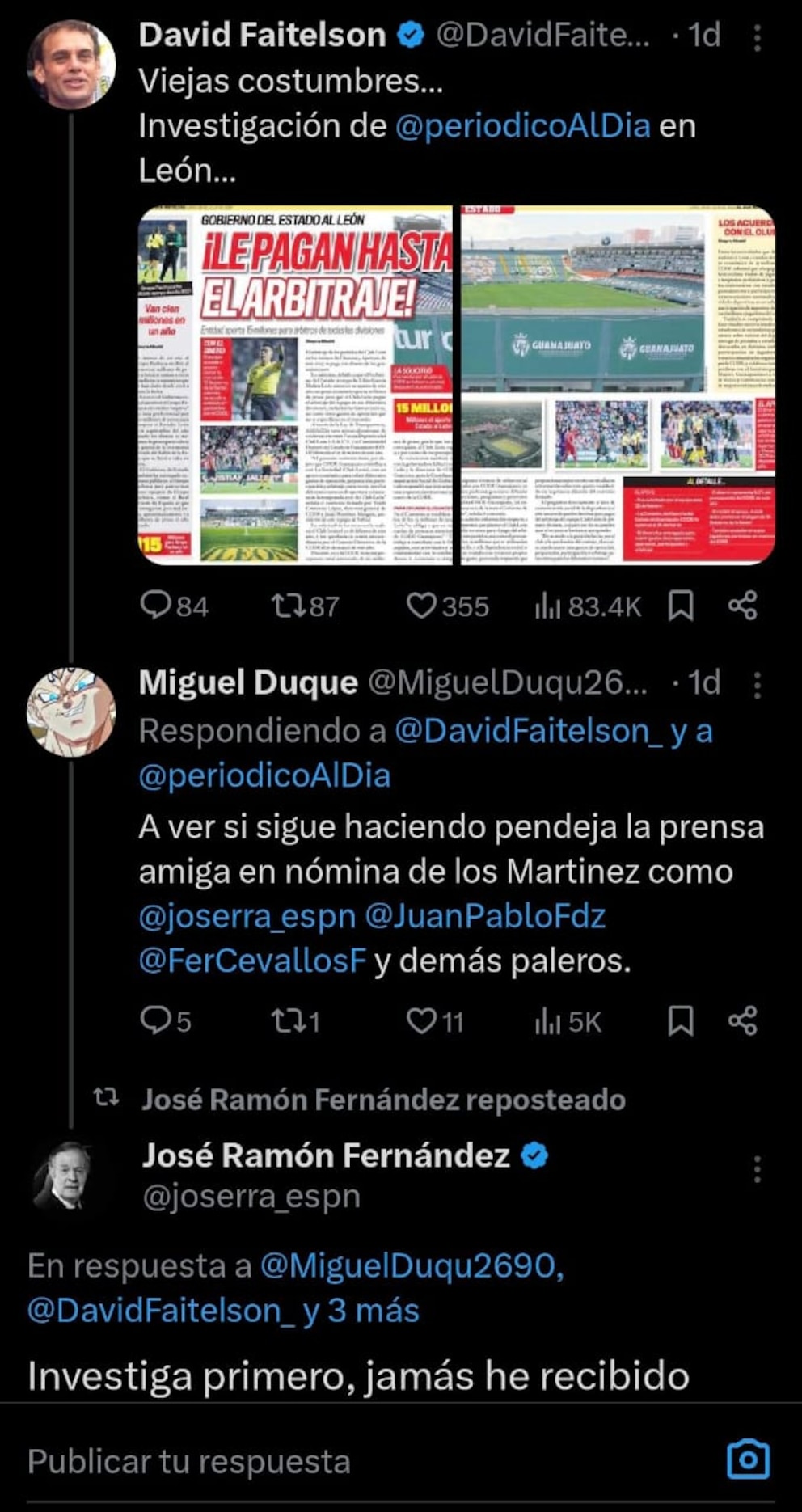Image resolution: width=802 pixels, height=1512 pixels.
Task: Open overflow menu on José Ramón Fernández's post
Action: point(757,1170)
